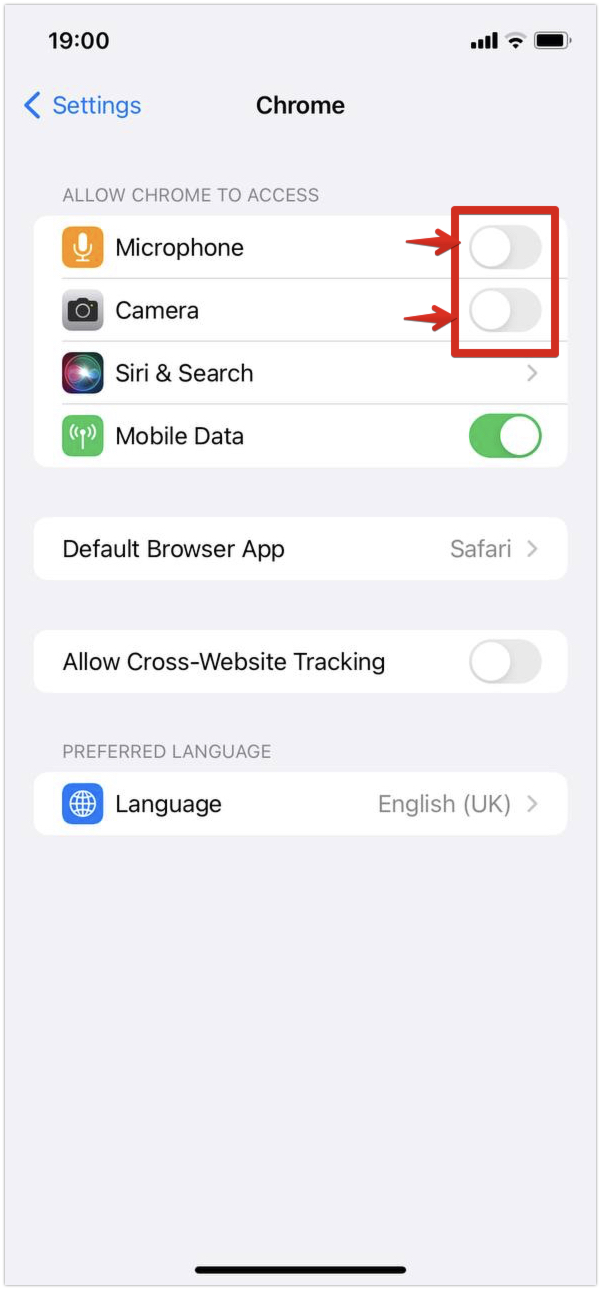The image size is (601, 1290).
Task: Disable Mobile Data for Chrome
Action: (505, 436)
